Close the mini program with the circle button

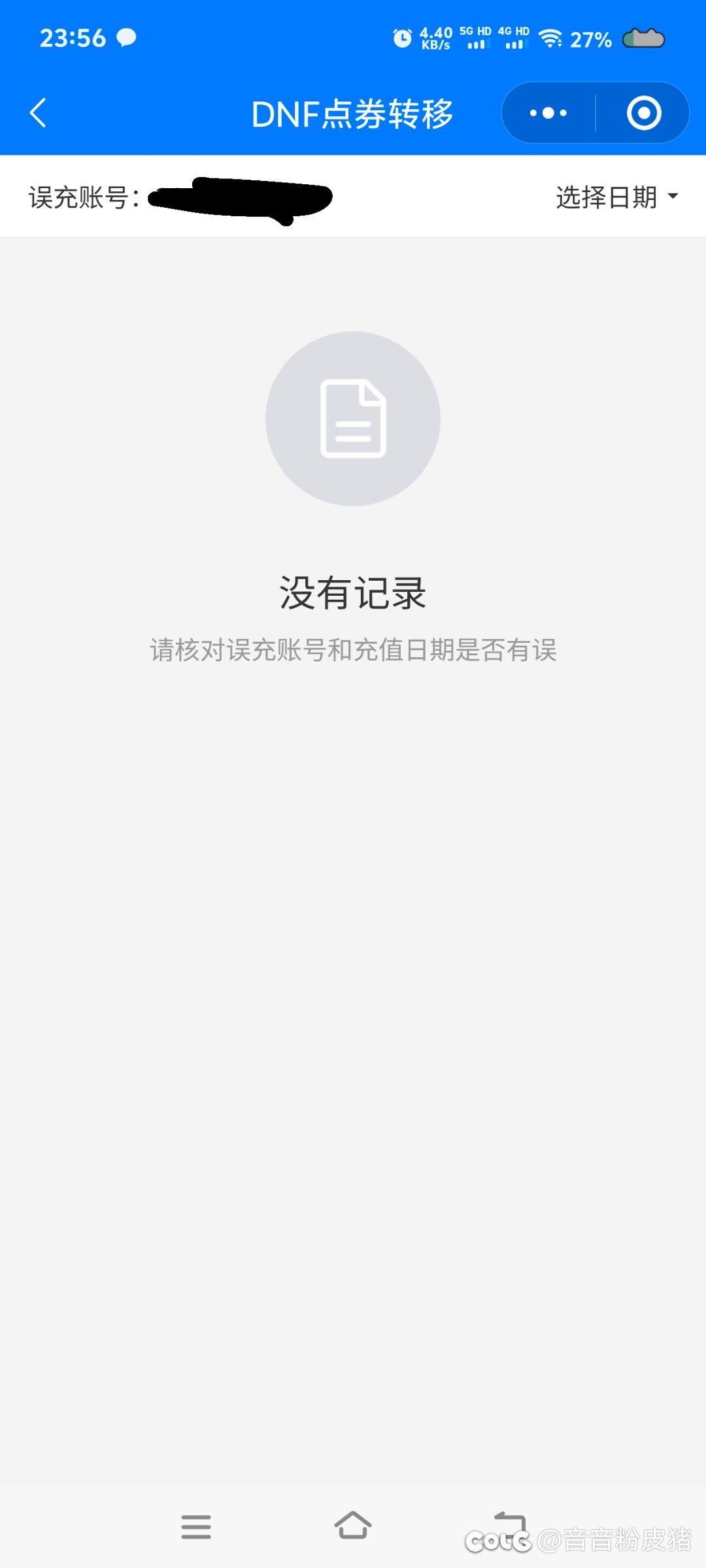[x=644, y=113]
